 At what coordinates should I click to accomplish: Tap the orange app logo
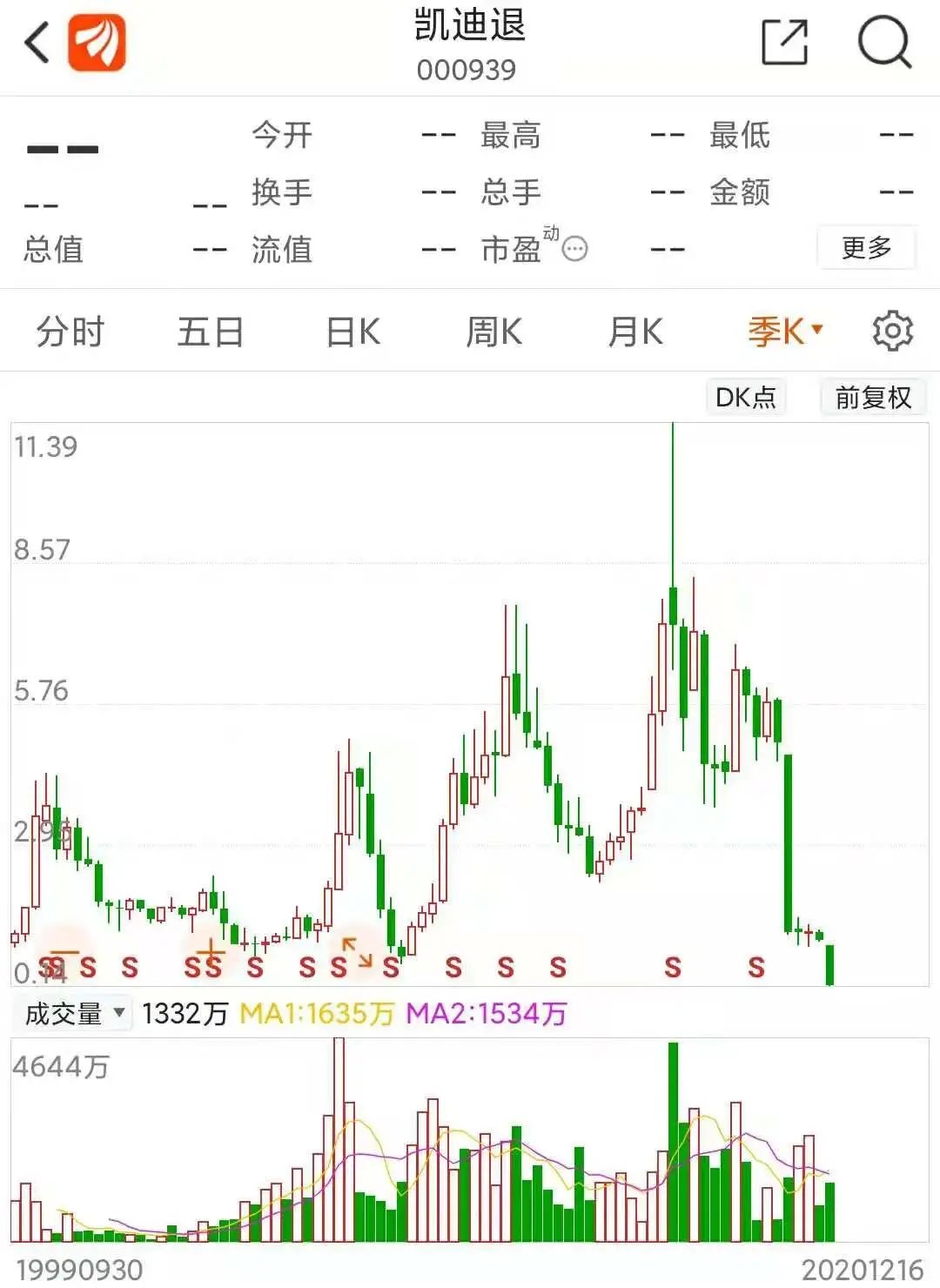[97, 42]
